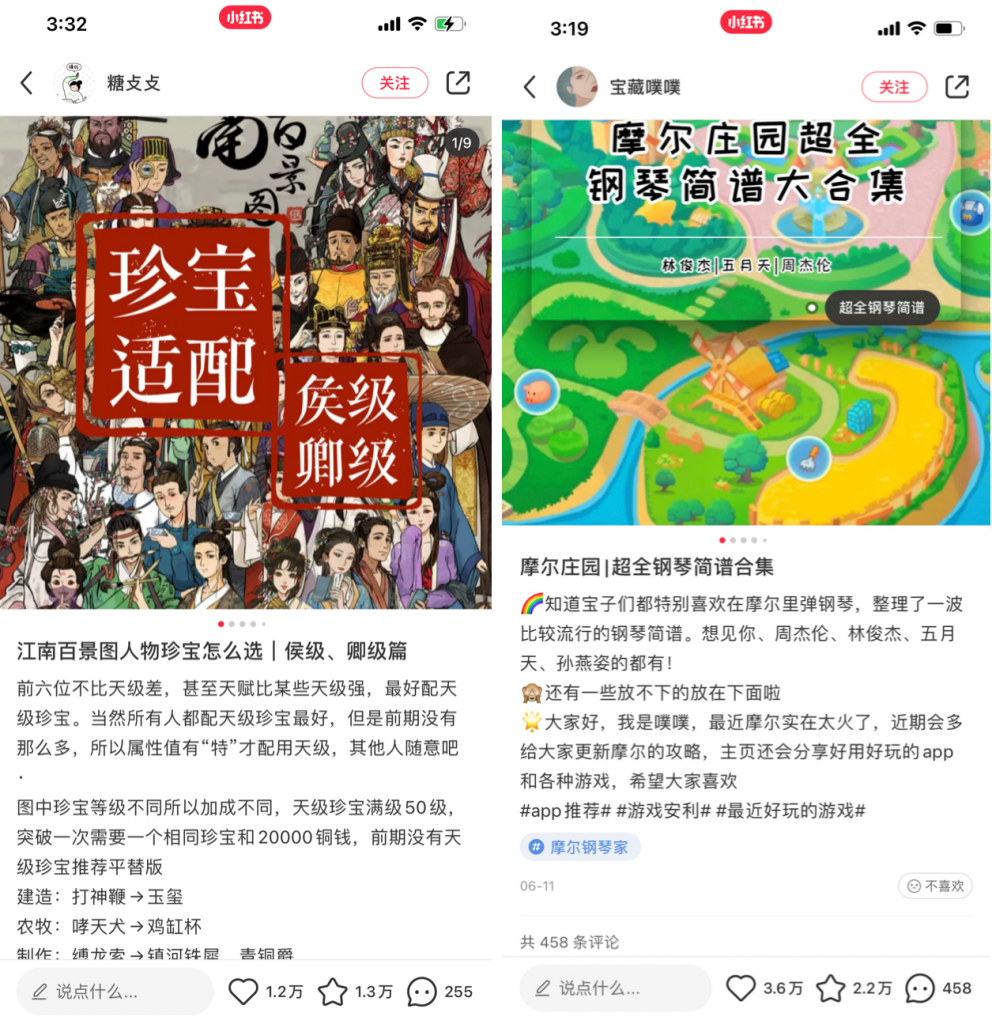Follow the author 宝藏噗噗
992x1024 pixels.
click(x=894, y=87)
